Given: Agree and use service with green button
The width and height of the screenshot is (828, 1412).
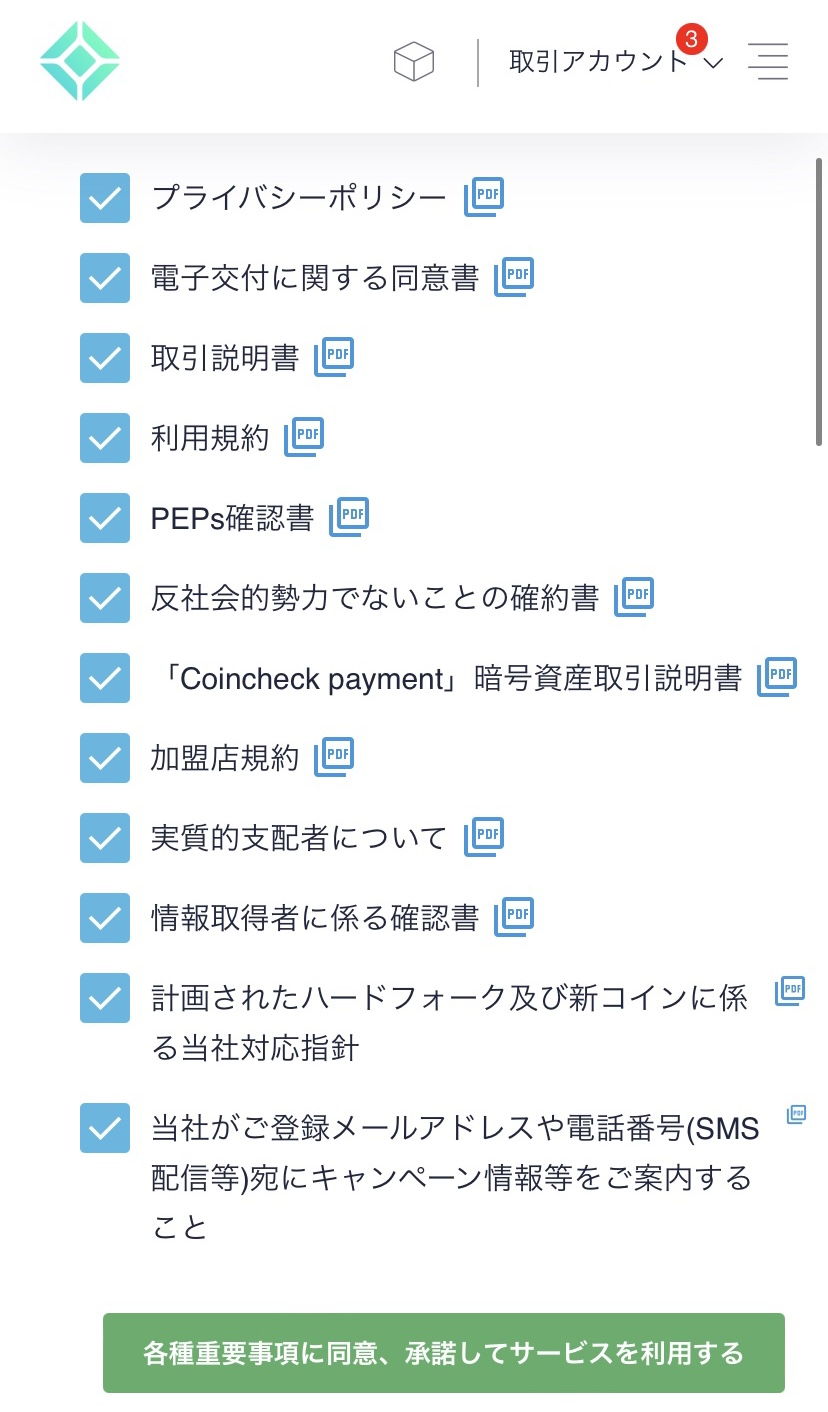Looking at the screenshot, I should pyautogui.click(x=444, y=1353).
